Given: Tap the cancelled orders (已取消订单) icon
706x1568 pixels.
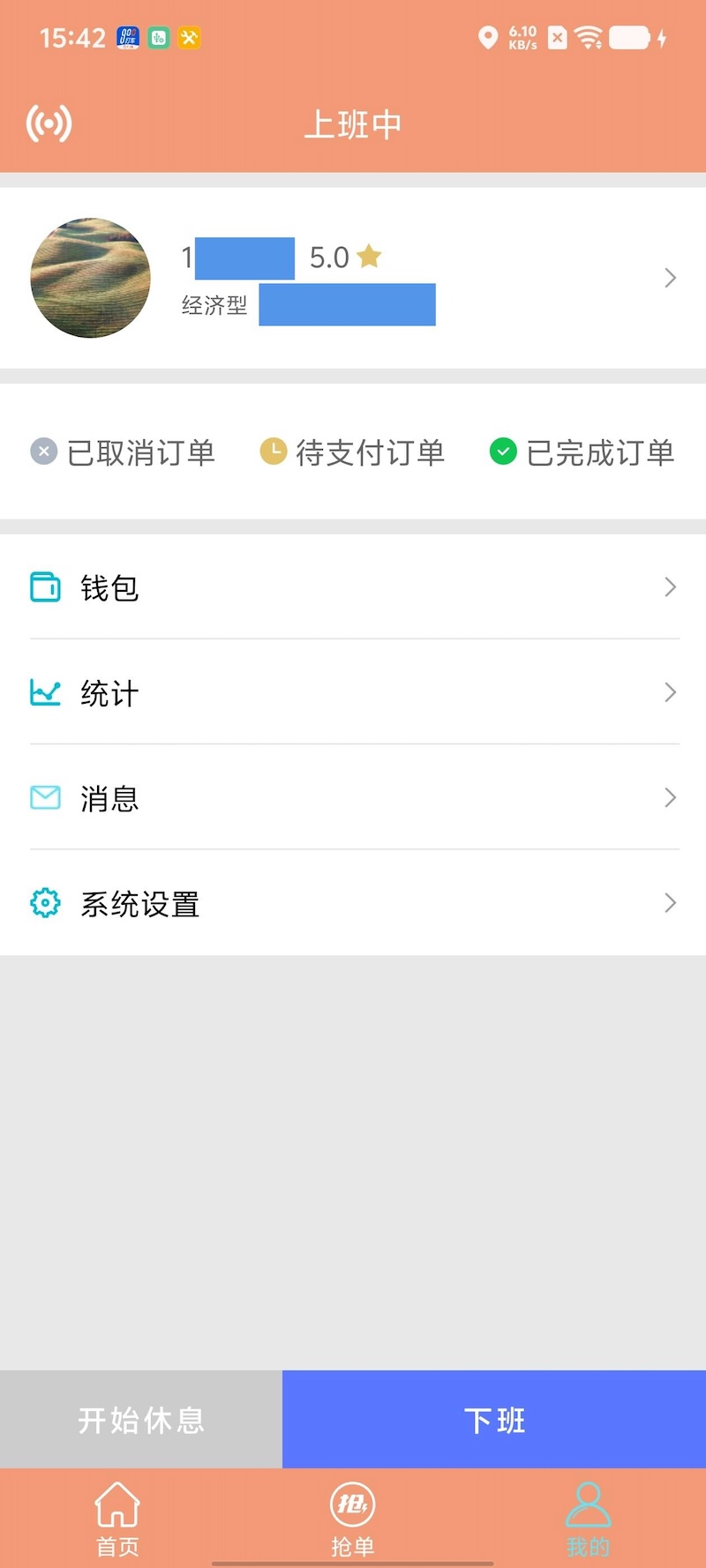Looking at the screenshot, I should (44, 452).
